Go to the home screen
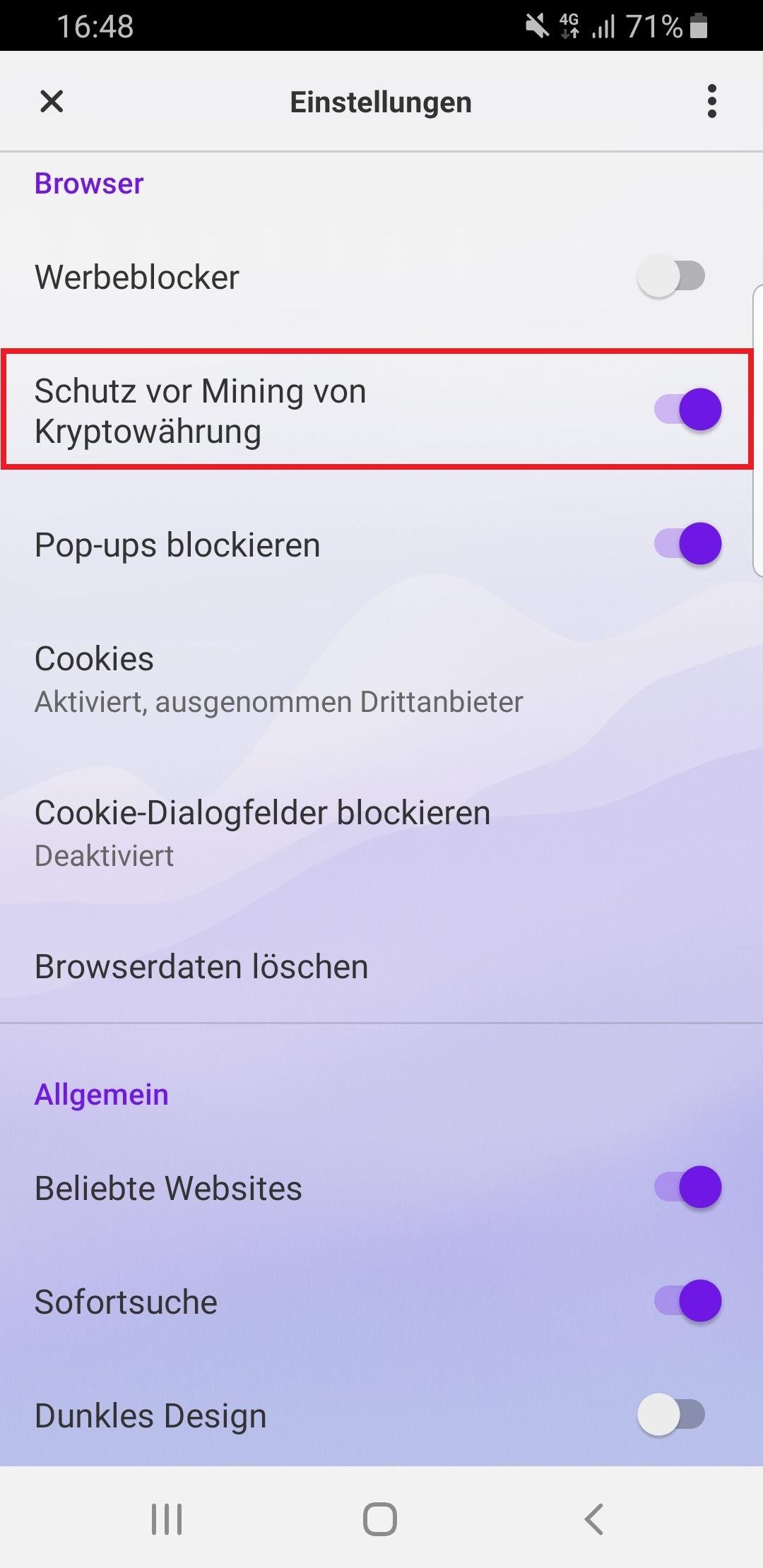 (x=380, y=1519)
